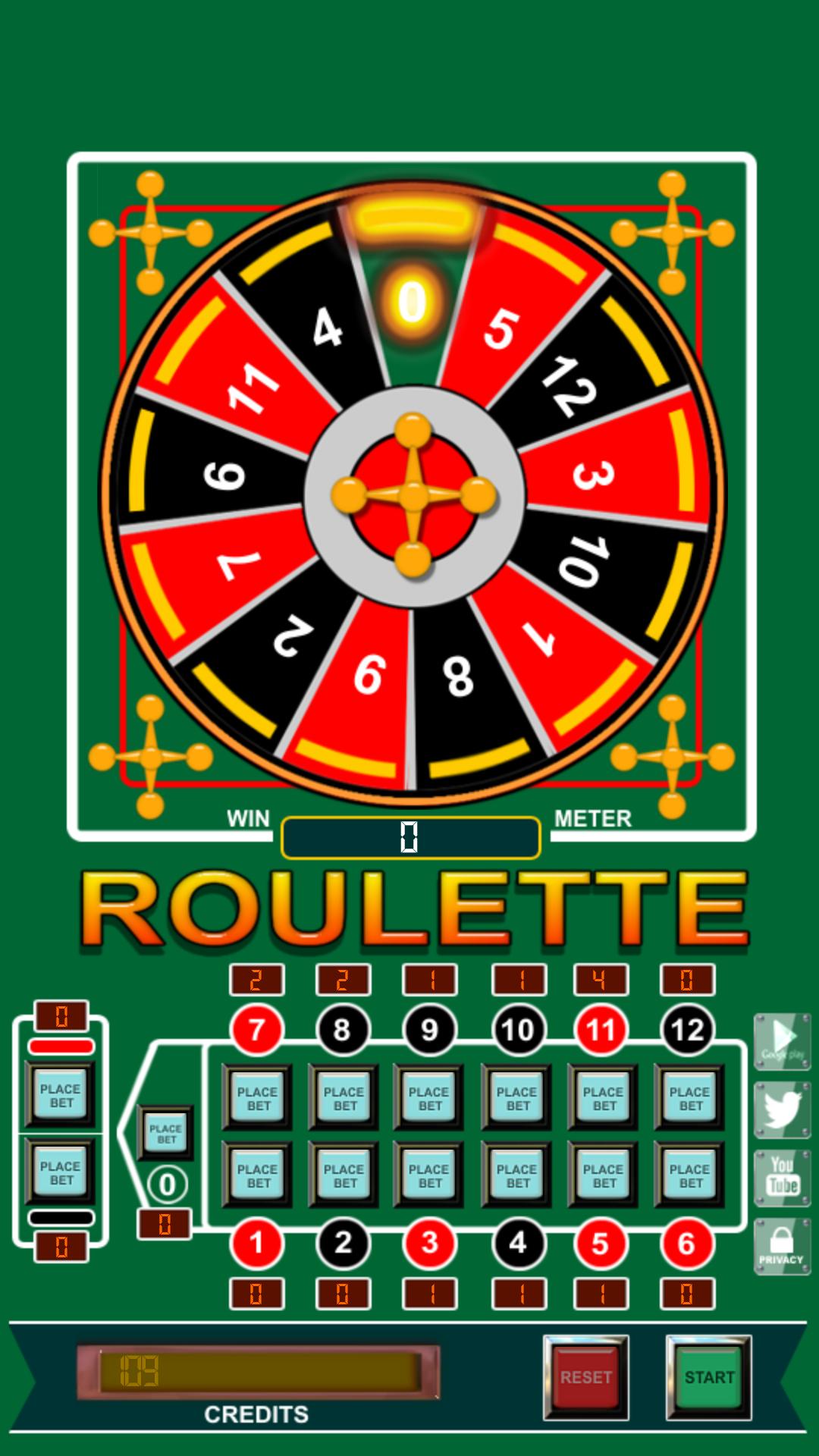Place a bet on number 3
The width and height of the screenshot is (819, 1456).
pyautogui.click(x=429, y=1175)
